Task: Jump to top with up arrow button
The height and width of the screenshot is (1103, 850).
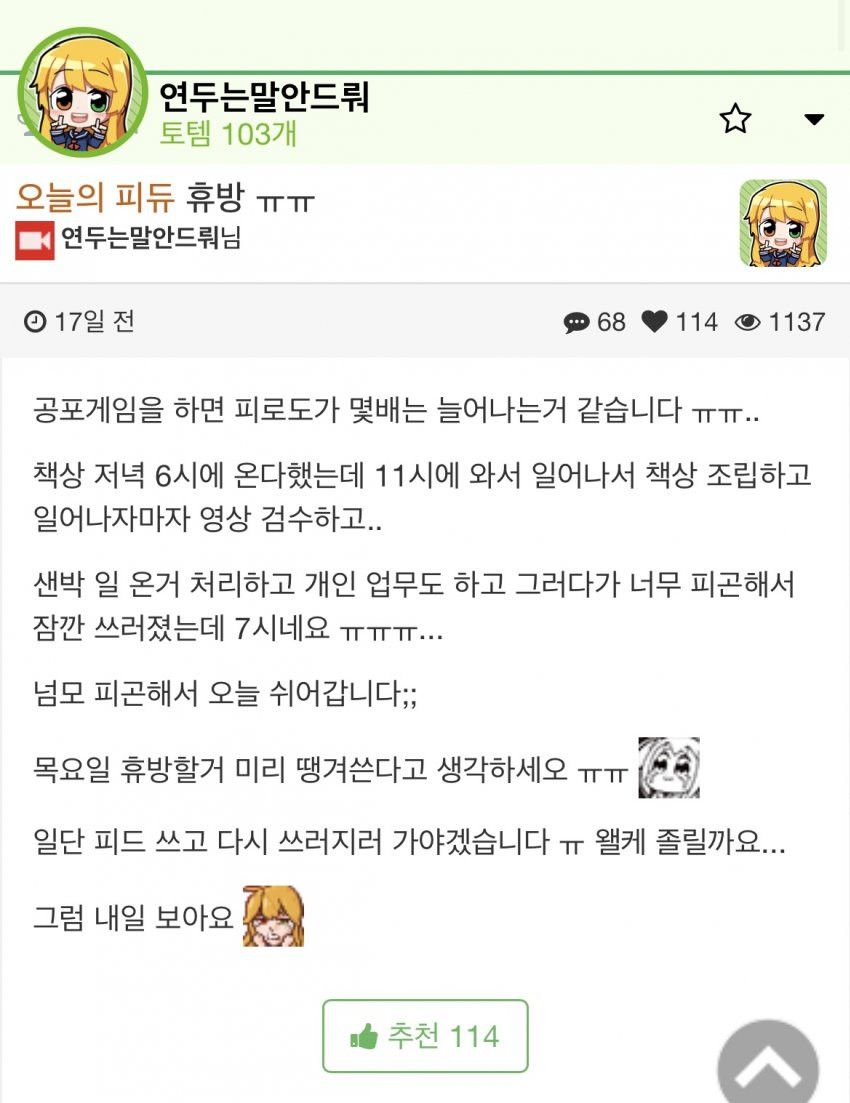Action: [768, 1067]
